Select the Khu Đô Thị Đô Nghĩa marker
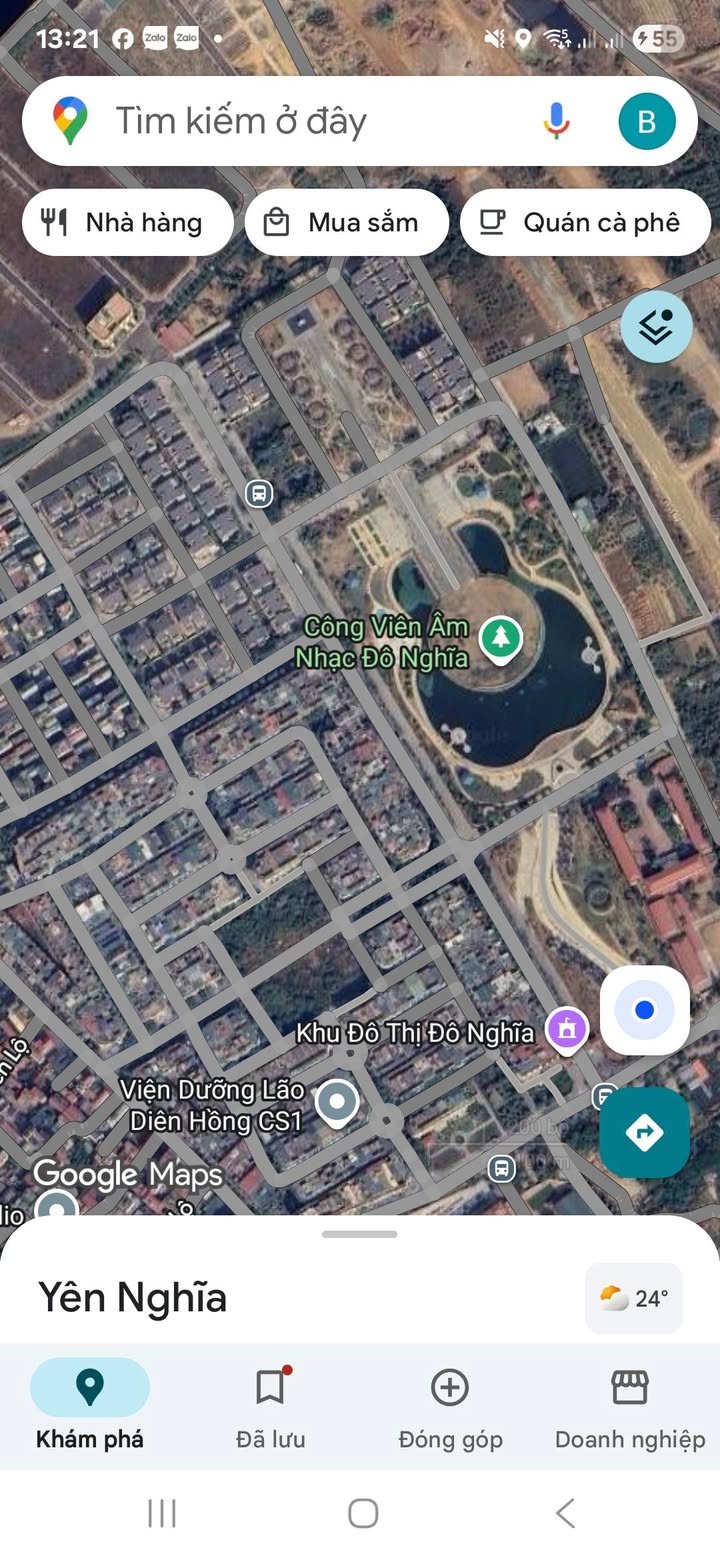 pos(567,1028)
